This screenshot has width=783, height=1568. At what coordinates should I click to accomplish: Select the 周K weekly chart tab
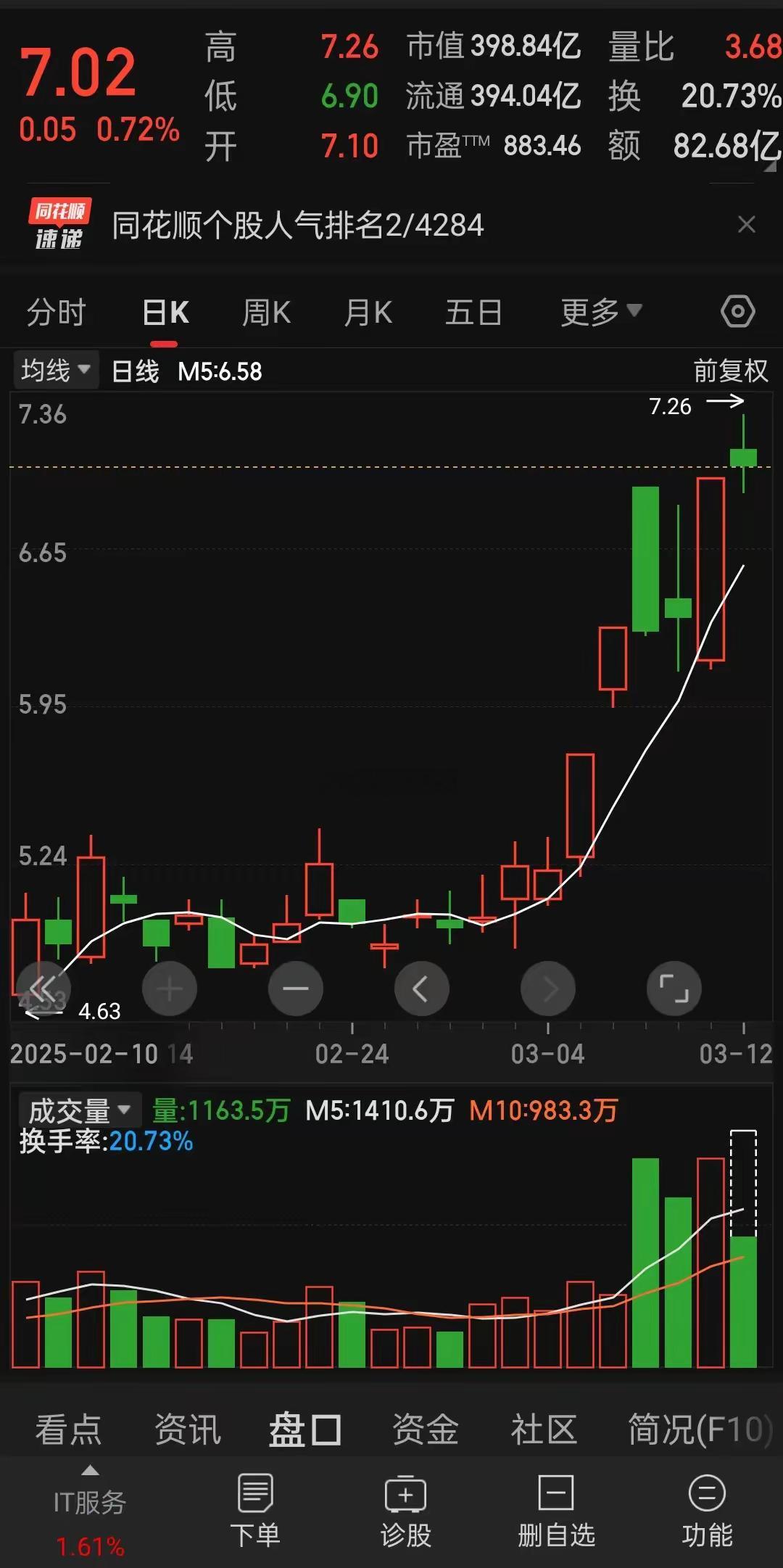coord(266,313)
